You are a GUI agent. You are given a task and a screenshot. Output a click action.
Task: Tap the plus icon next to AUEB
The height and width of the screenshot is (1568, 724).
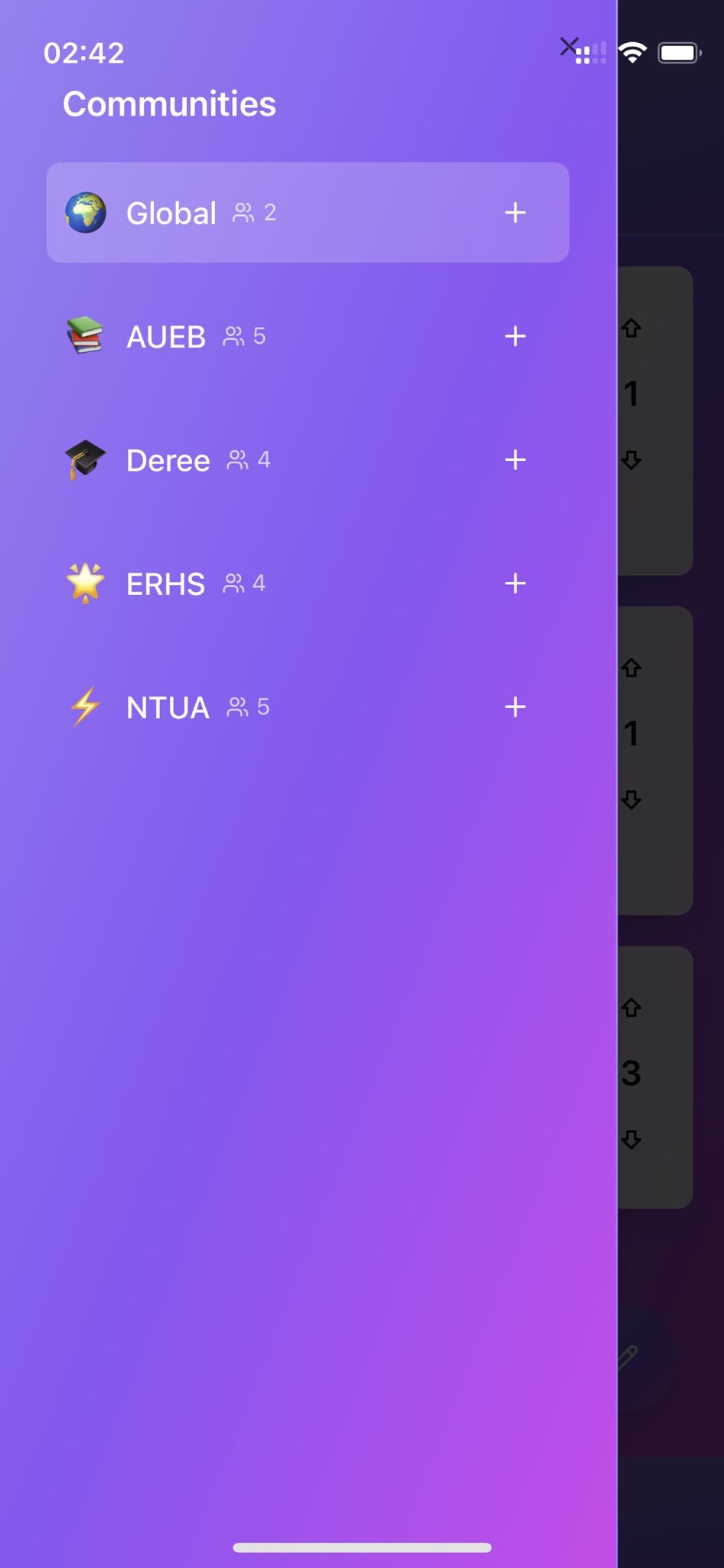click(x=515, y=336)
